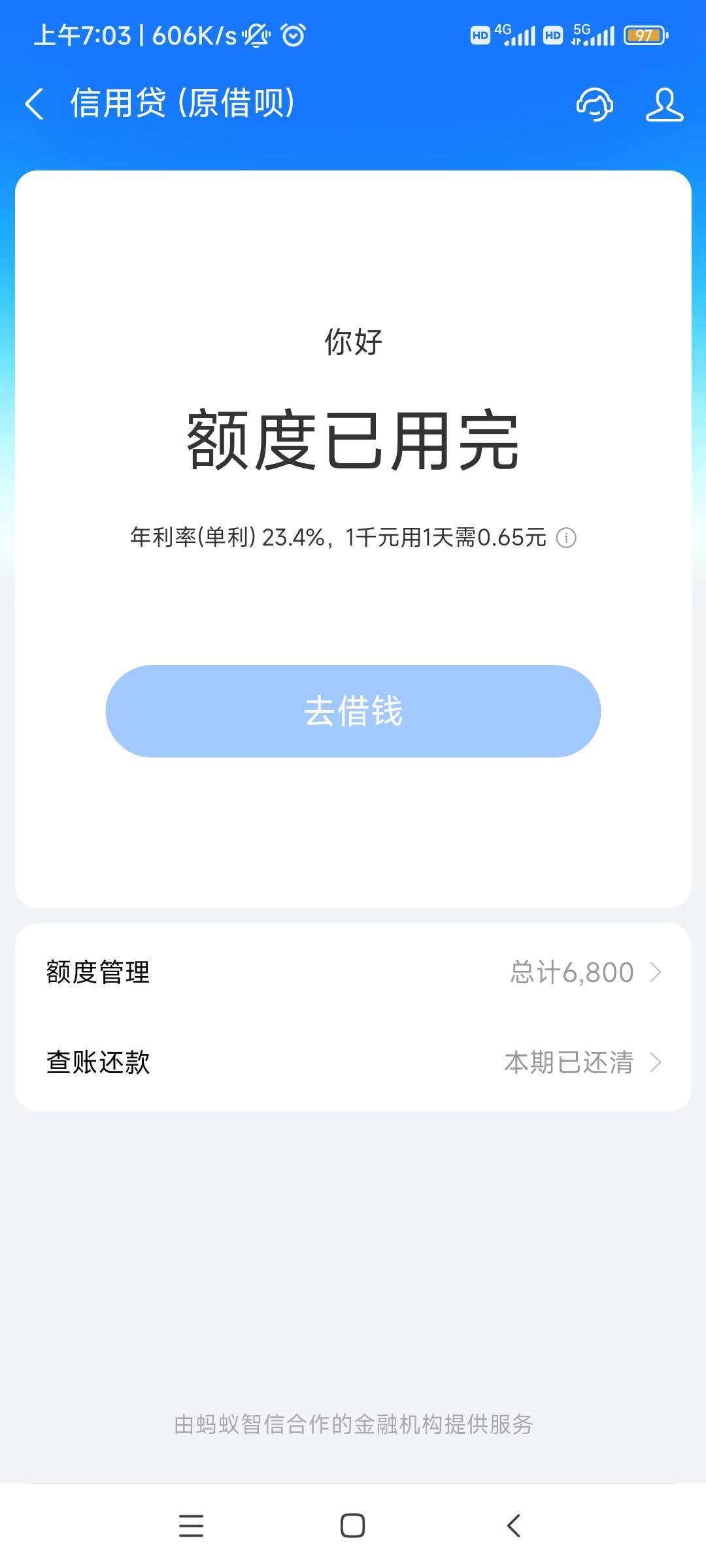Tap the 去借钱 button
Image resolution: width=706 pixels, height=1568 pixels.
(x=353, y=711)
